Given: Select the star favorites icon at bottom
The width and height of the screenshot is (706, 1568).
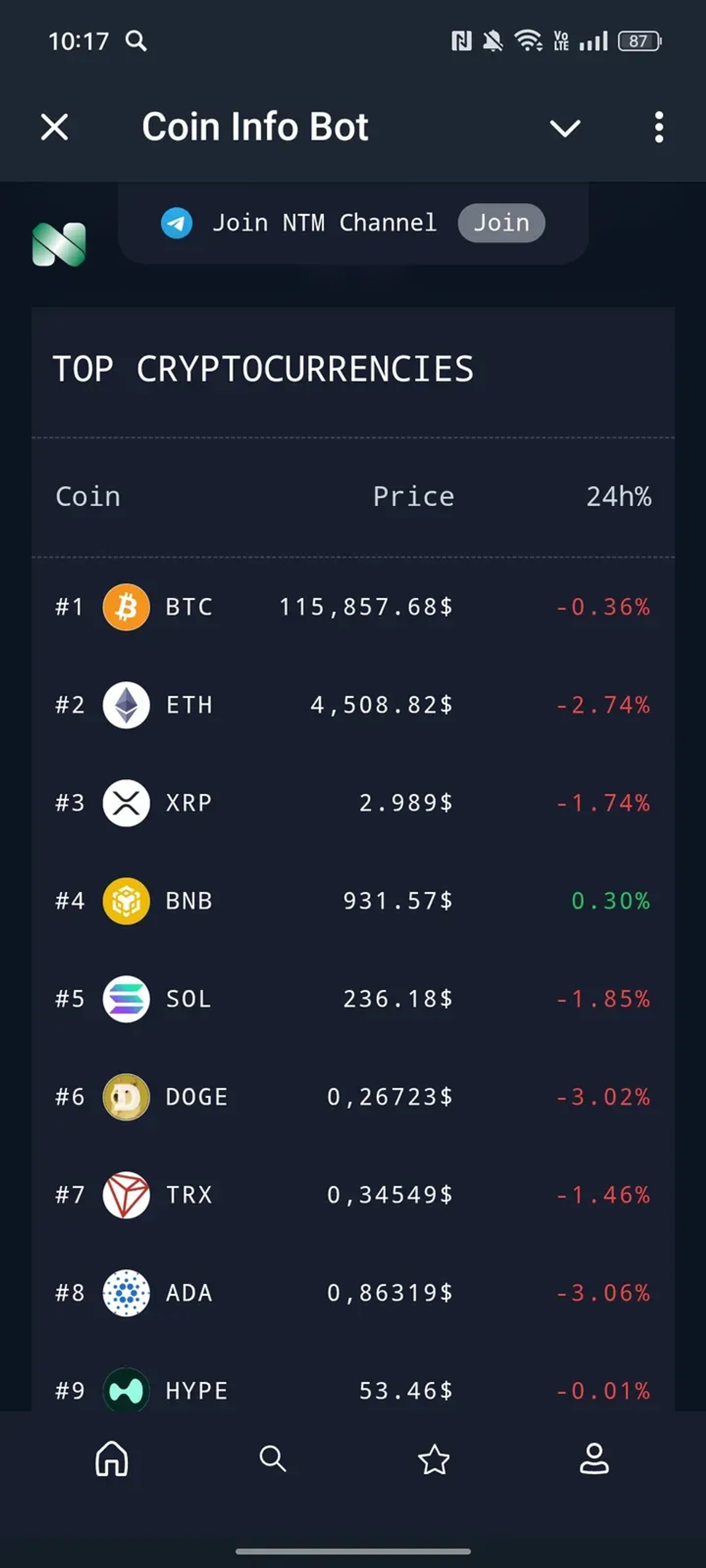Looking at the screenshot, I should point(433,1460).
